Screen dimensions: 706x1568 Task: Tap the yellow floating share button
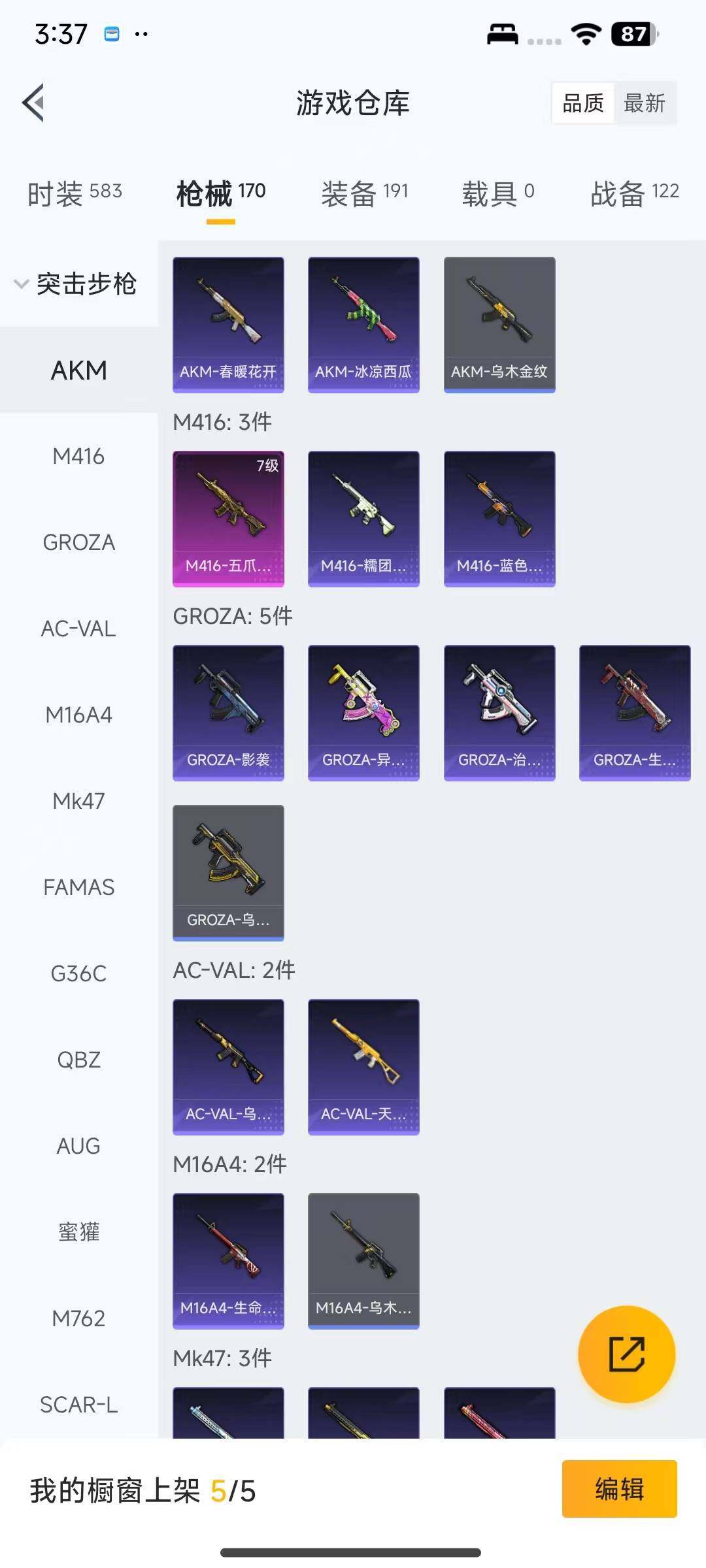[x=626, y=1354]
